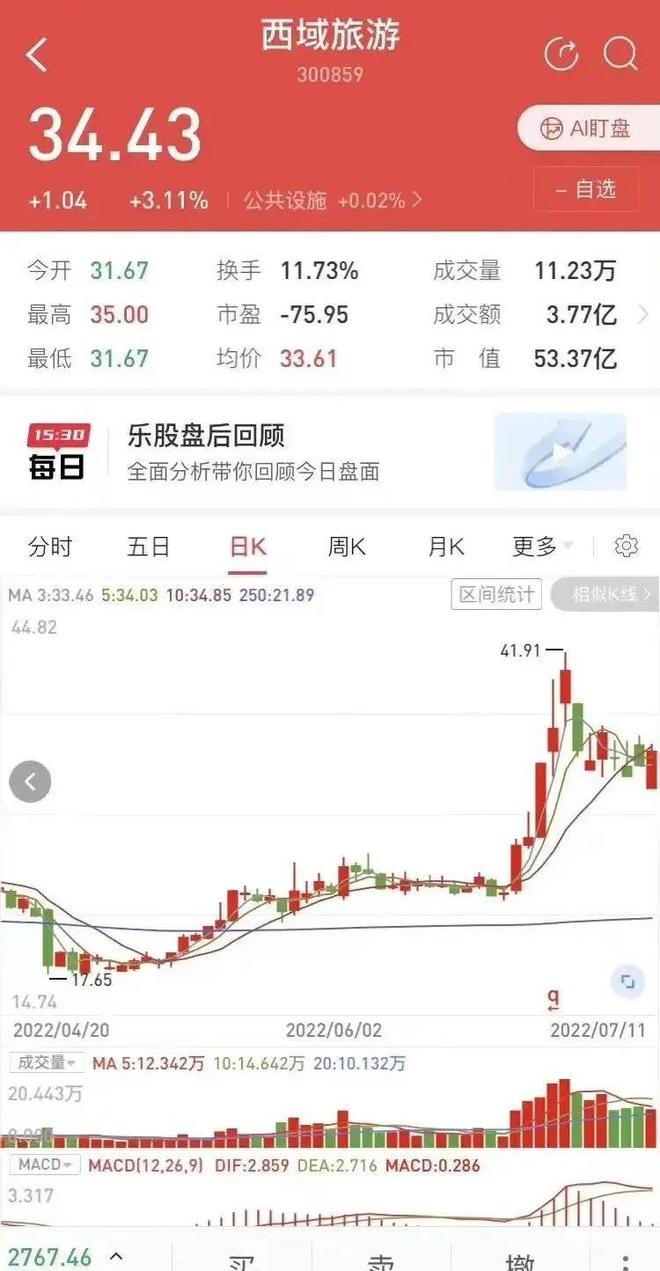The image size is (660, 1271).
Task: Open the 乐股盘后回顾 daily review banner
Action: tap(330, 452)
